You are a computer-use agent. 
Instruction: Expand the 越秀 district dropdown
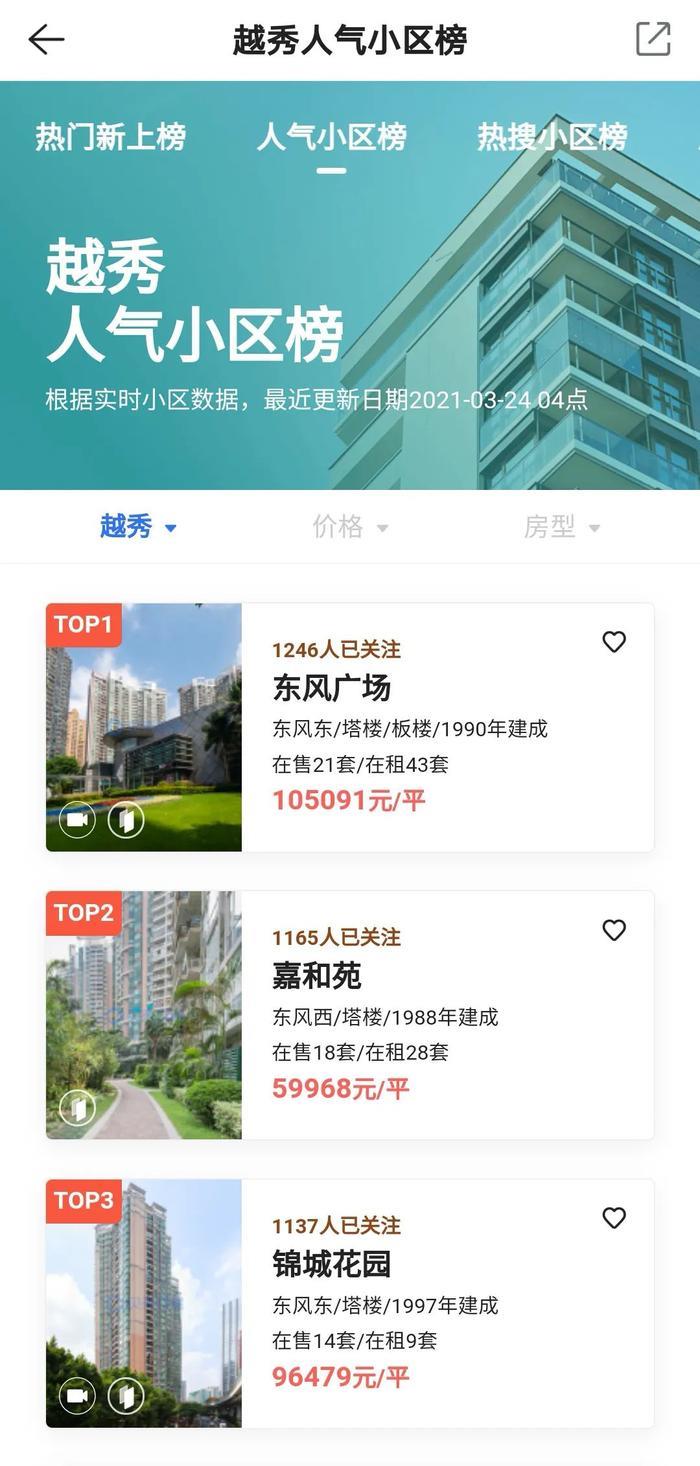tap(137, 526)
